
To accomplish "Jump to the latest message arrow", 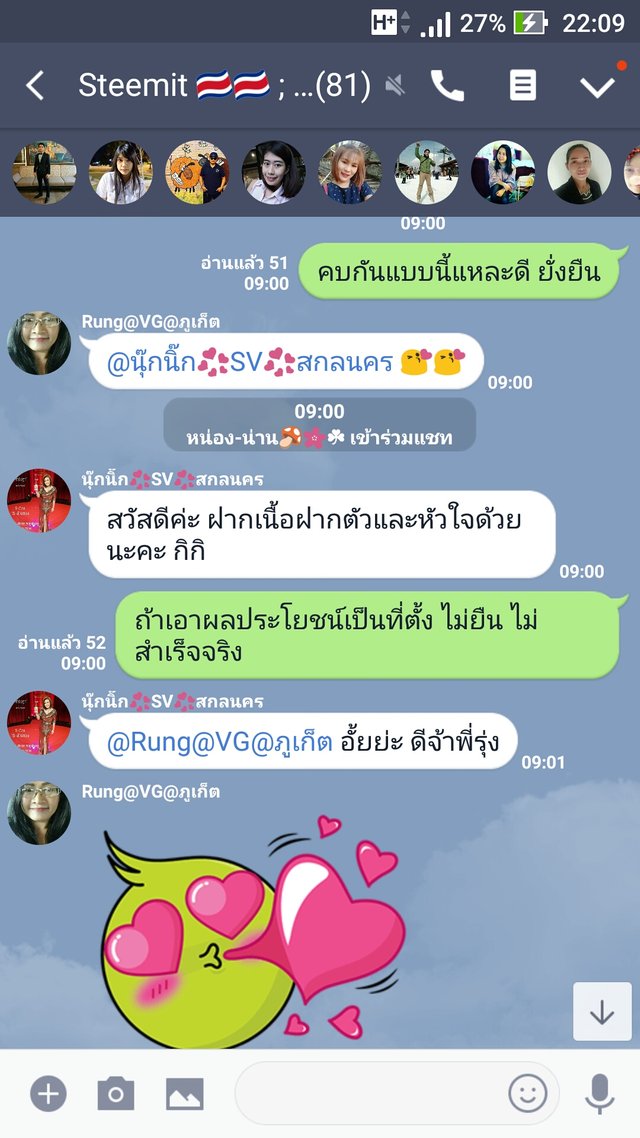I will [x=601, y=1012].
